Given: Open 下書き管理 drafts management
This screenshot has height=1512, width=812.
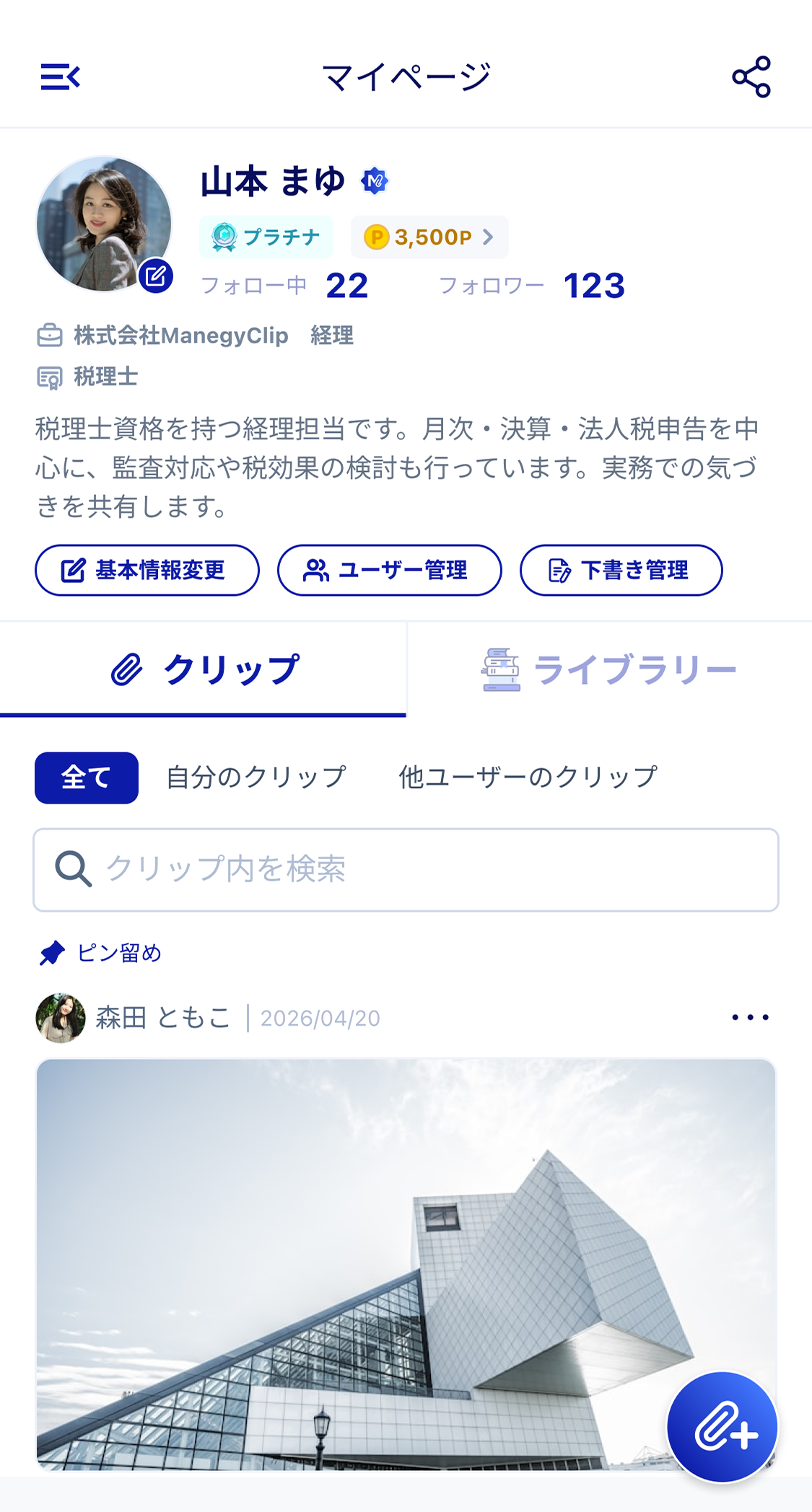Looking at the screenshot, I should (x=621, y=571).
